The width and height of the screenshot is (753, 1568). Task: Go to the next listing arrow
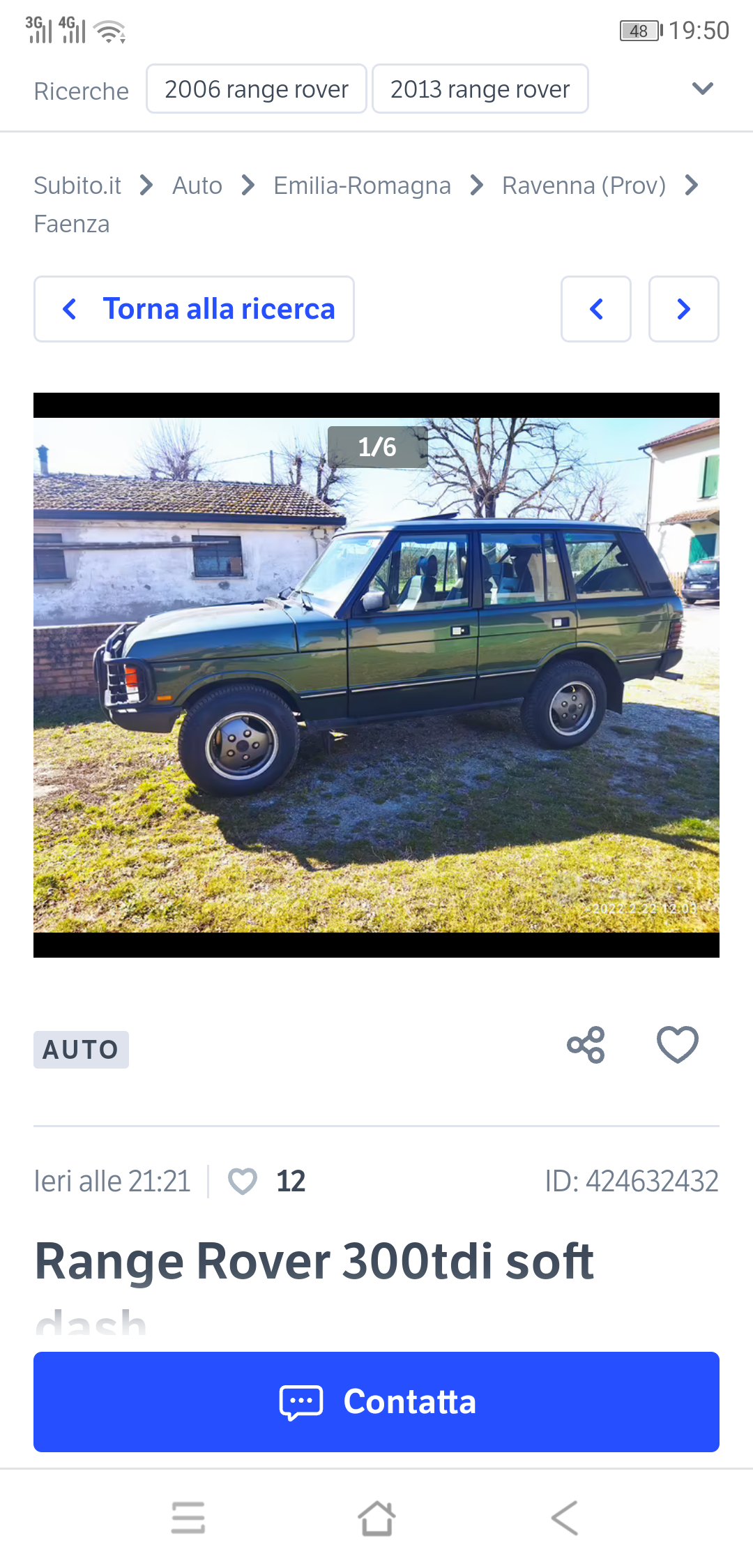click(683, 309)
